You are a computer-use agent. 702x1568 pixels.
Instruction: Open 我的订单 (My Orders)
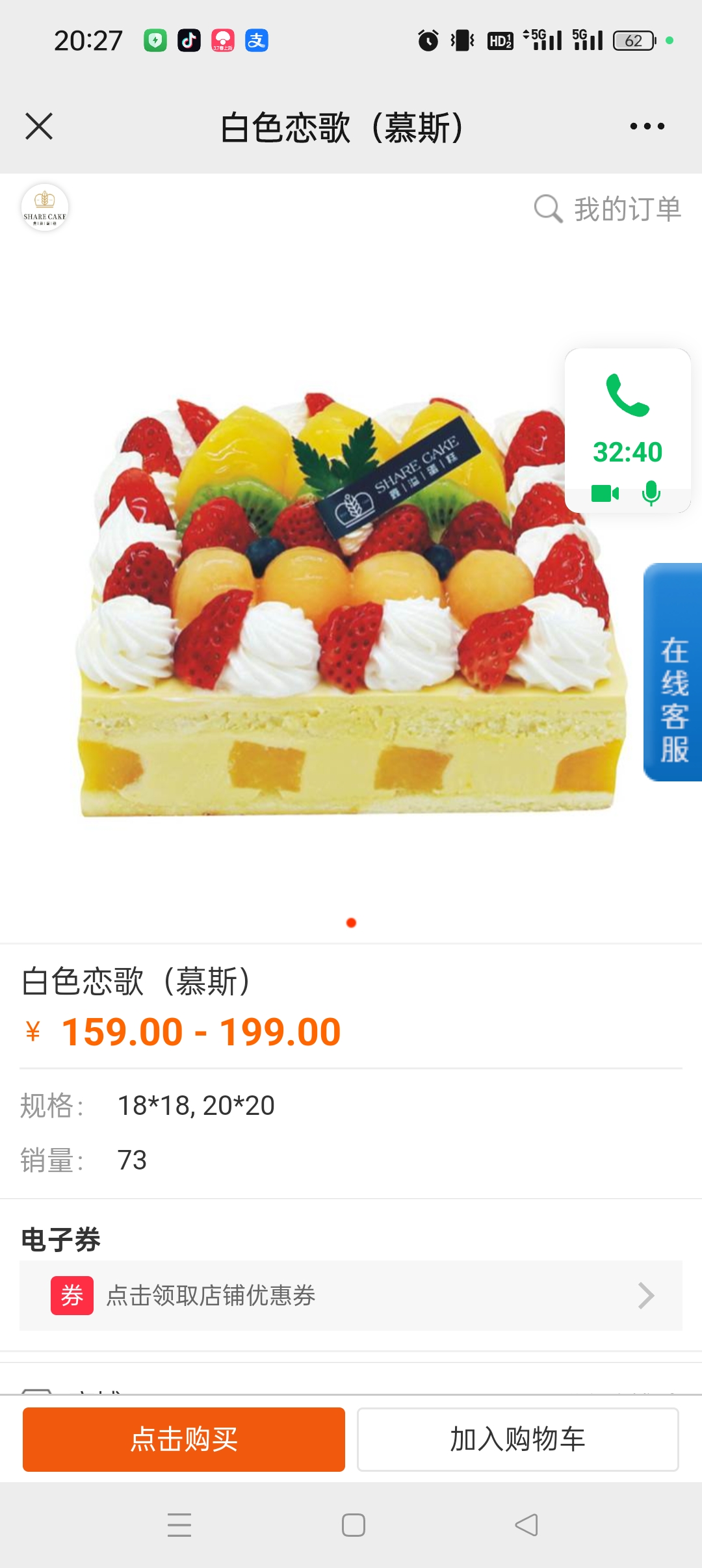[608, 209]
